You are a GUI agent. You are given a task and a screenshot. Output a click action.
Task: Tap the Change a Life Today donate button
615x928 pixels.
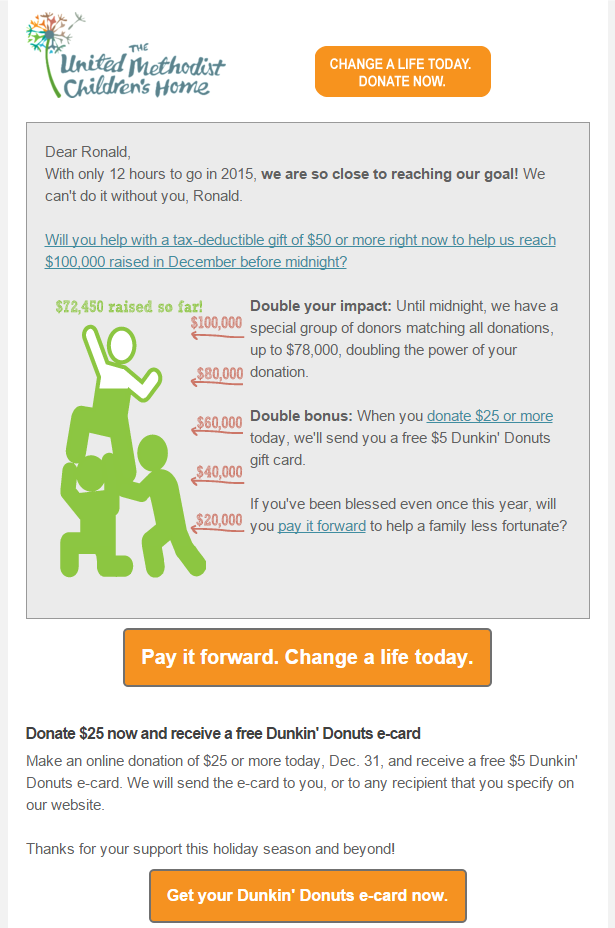point(402,72)
